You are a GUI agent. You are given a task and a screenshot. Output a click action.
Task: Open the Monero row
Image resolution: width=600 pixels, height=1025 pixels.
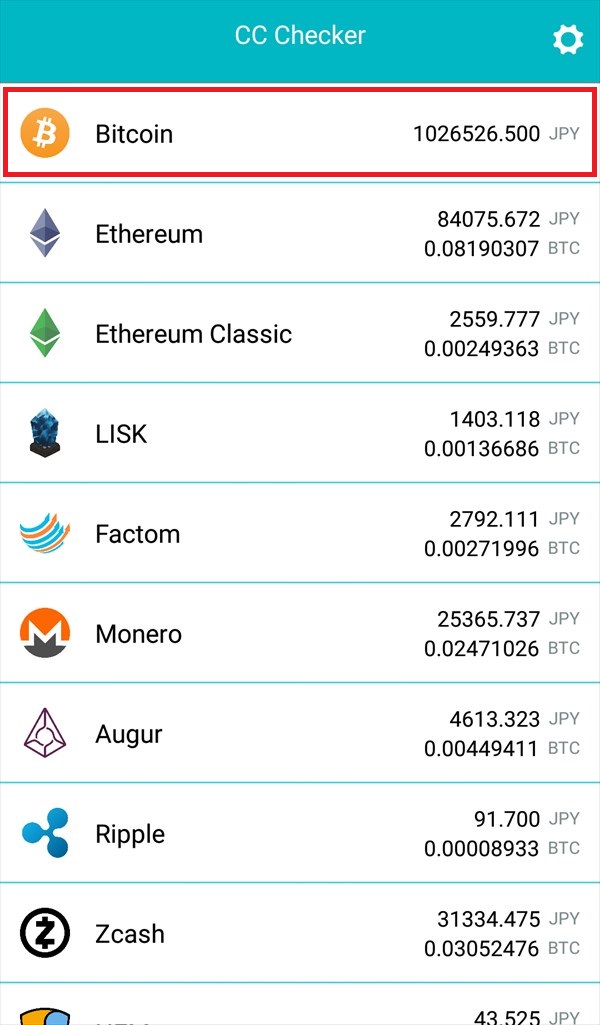pyautogui.click(x=300, y=633)
